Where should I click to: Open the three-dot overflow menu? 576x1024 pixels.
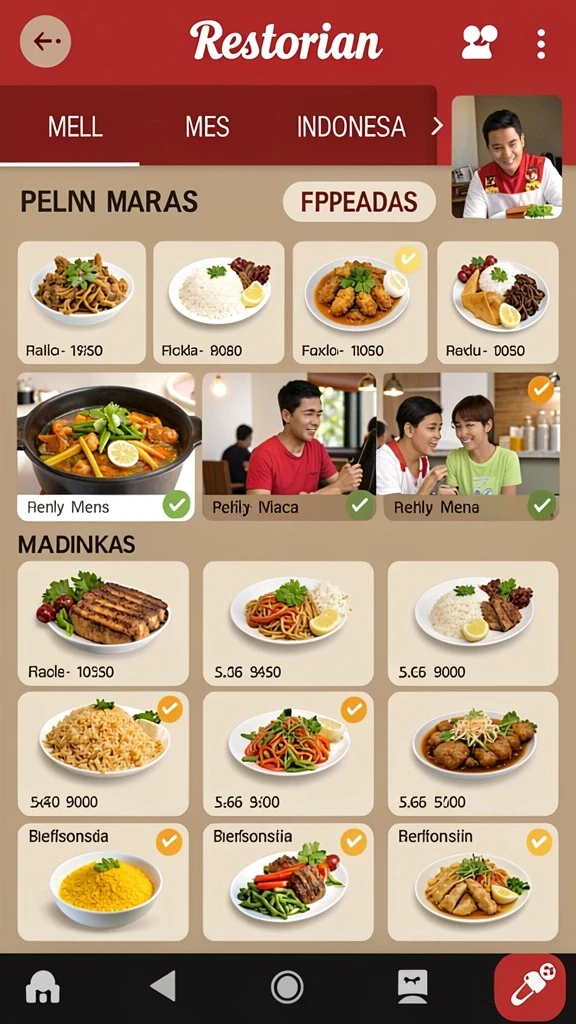point(541,44)
